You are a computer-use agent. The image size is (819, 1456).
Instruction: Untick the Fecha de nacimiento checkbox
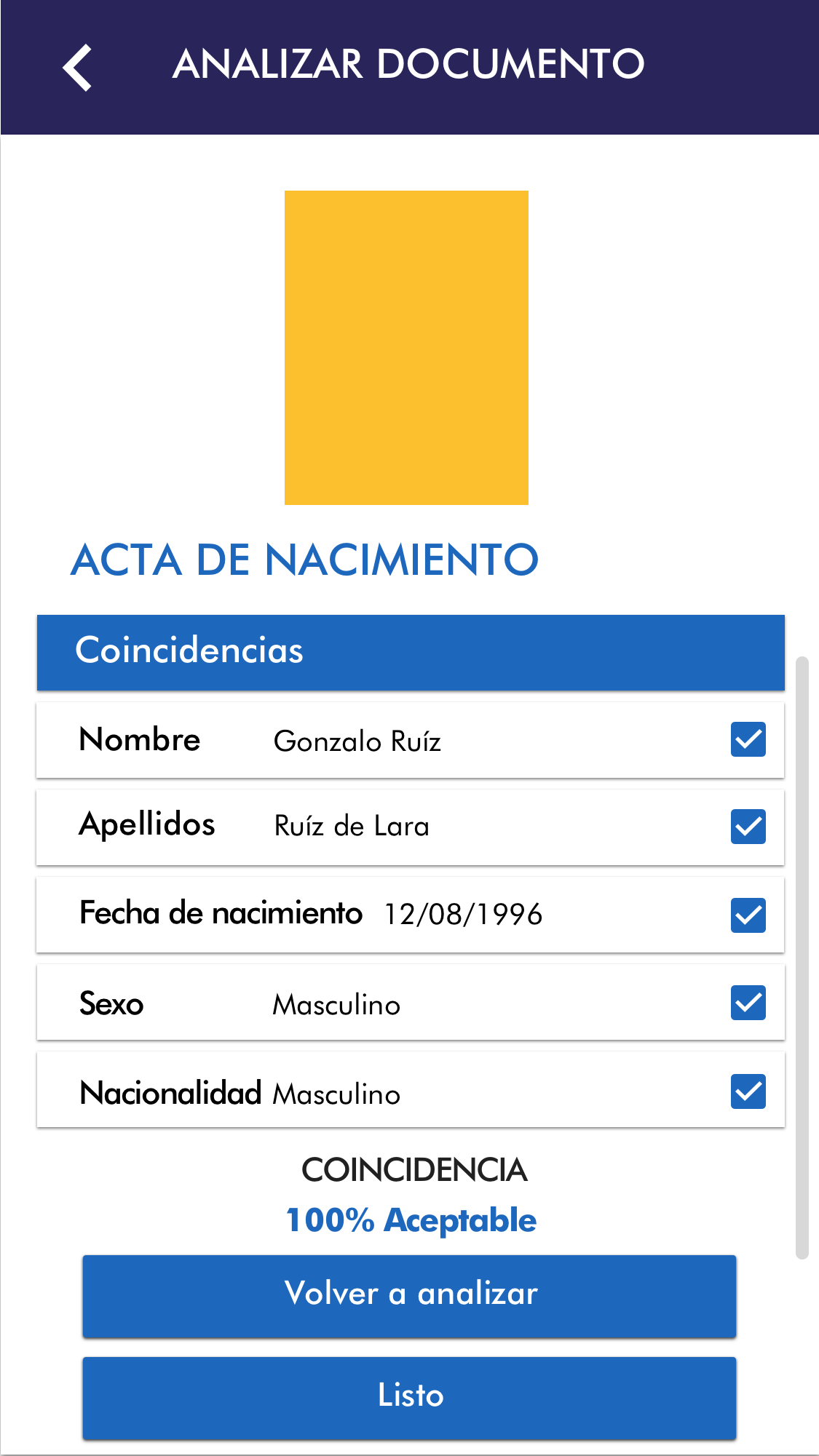(748, 915)
